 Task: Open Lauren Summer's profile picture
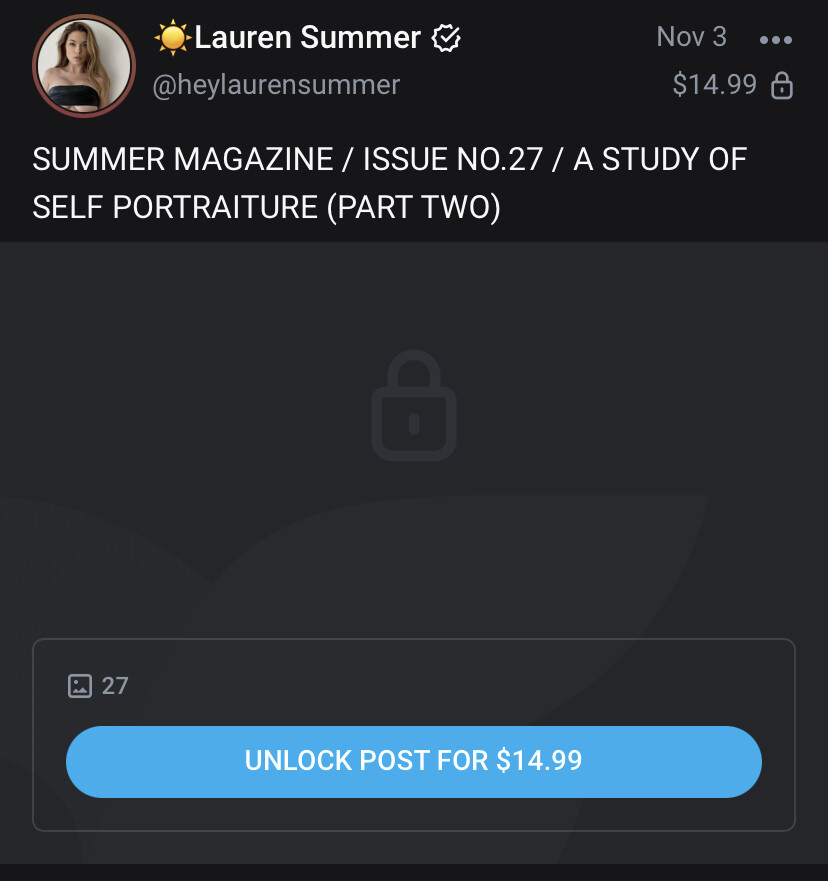coord(84,66)
